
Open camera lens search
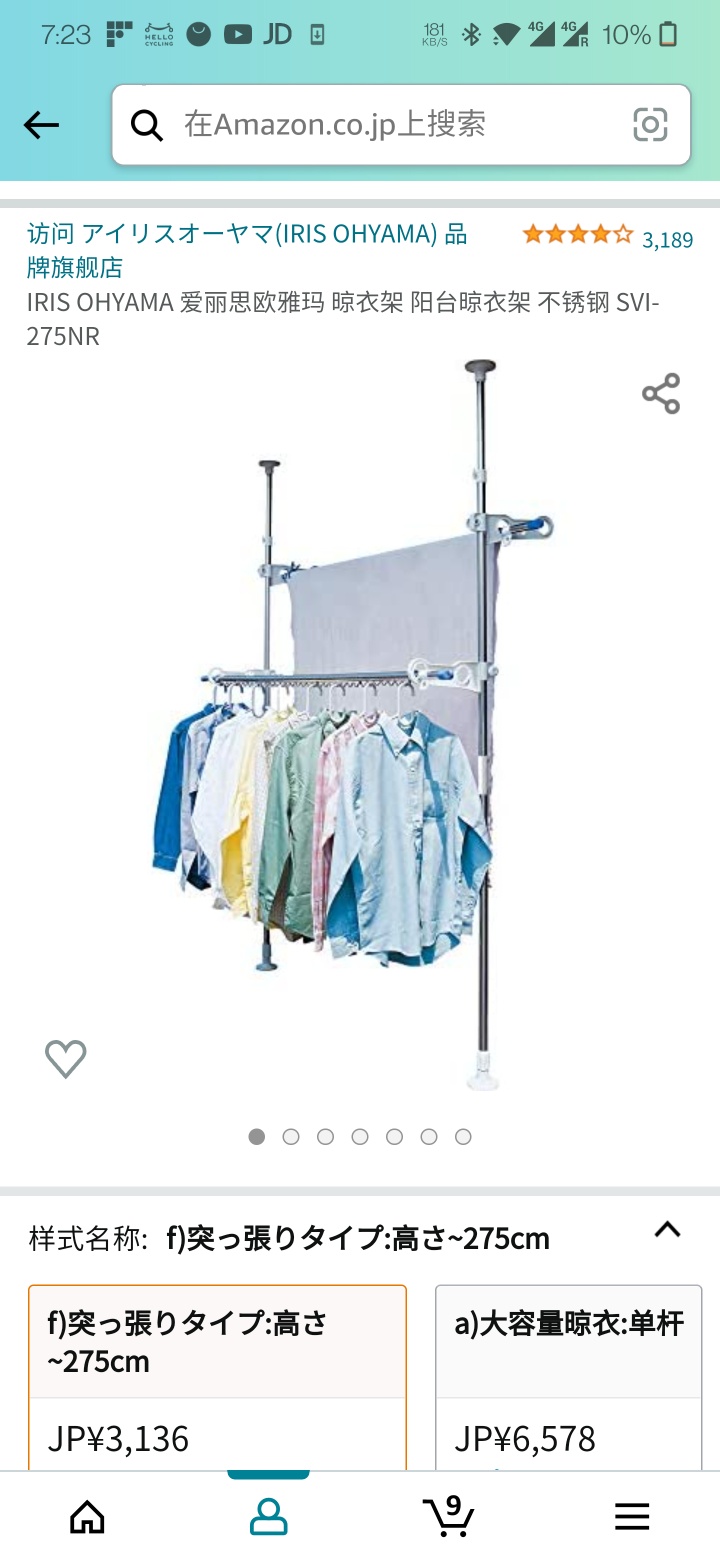point(650,125)
